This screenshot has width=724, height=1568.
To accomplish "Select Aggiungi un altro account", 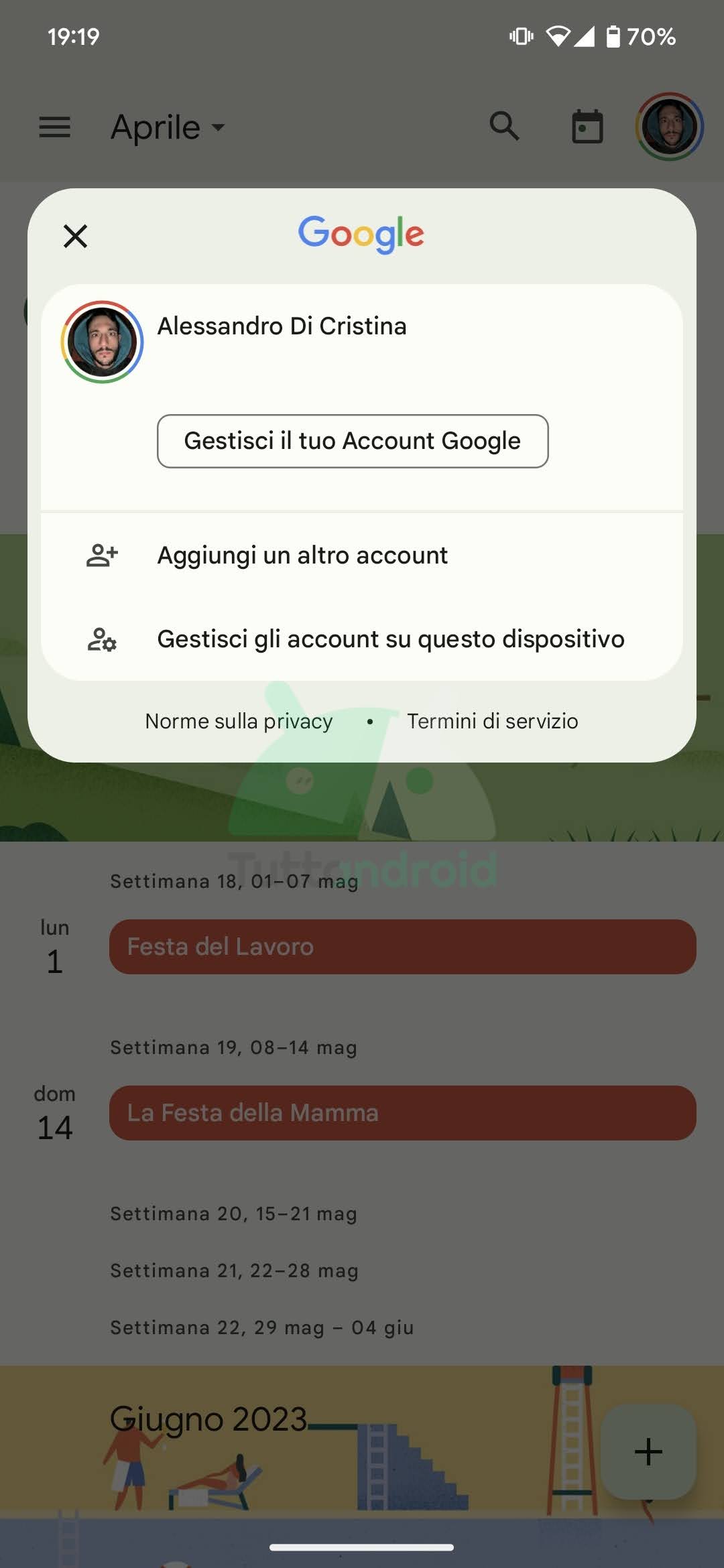I will coord(362,556).
